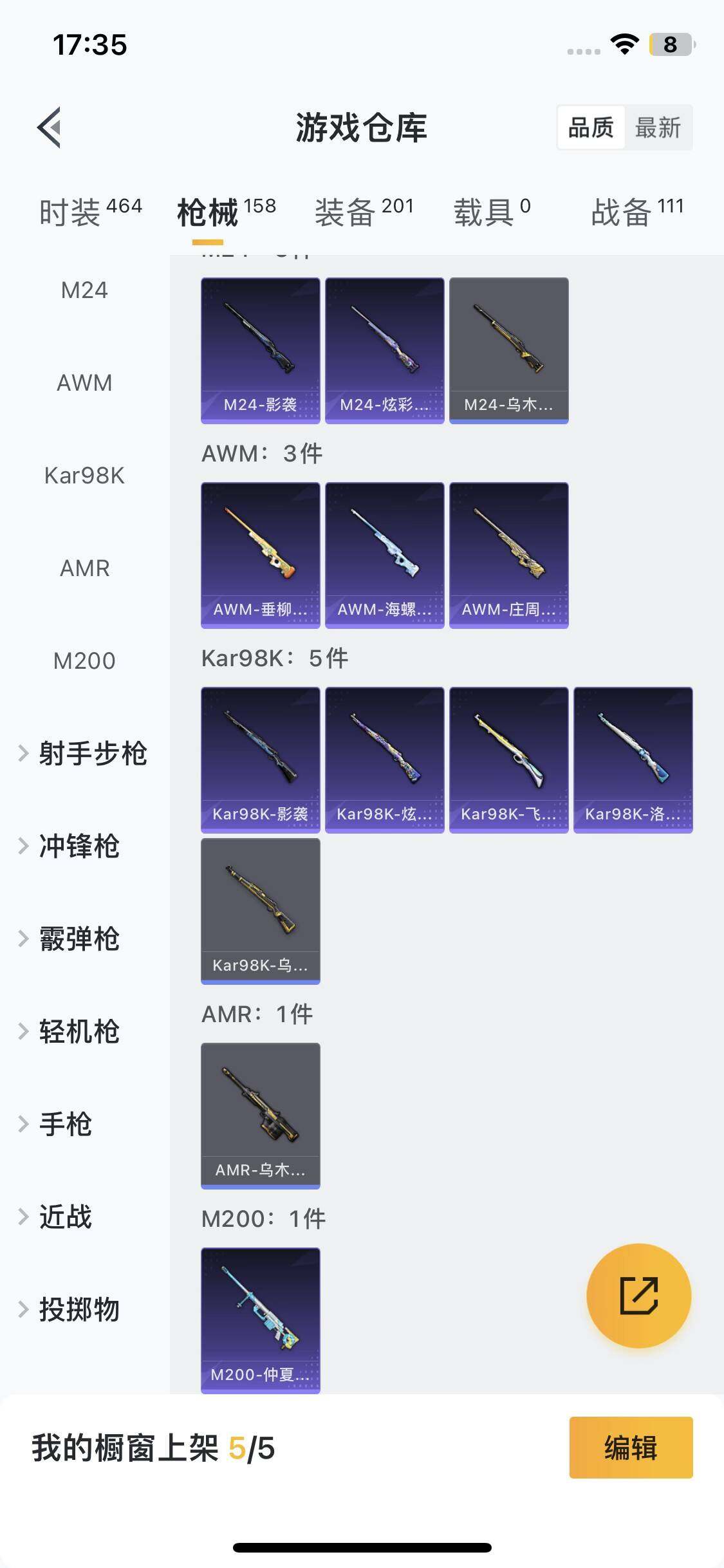The height and width of the screenshot is (1568, 724).
Task: Go back from 游戏仓库
Action: click(50, 127)
